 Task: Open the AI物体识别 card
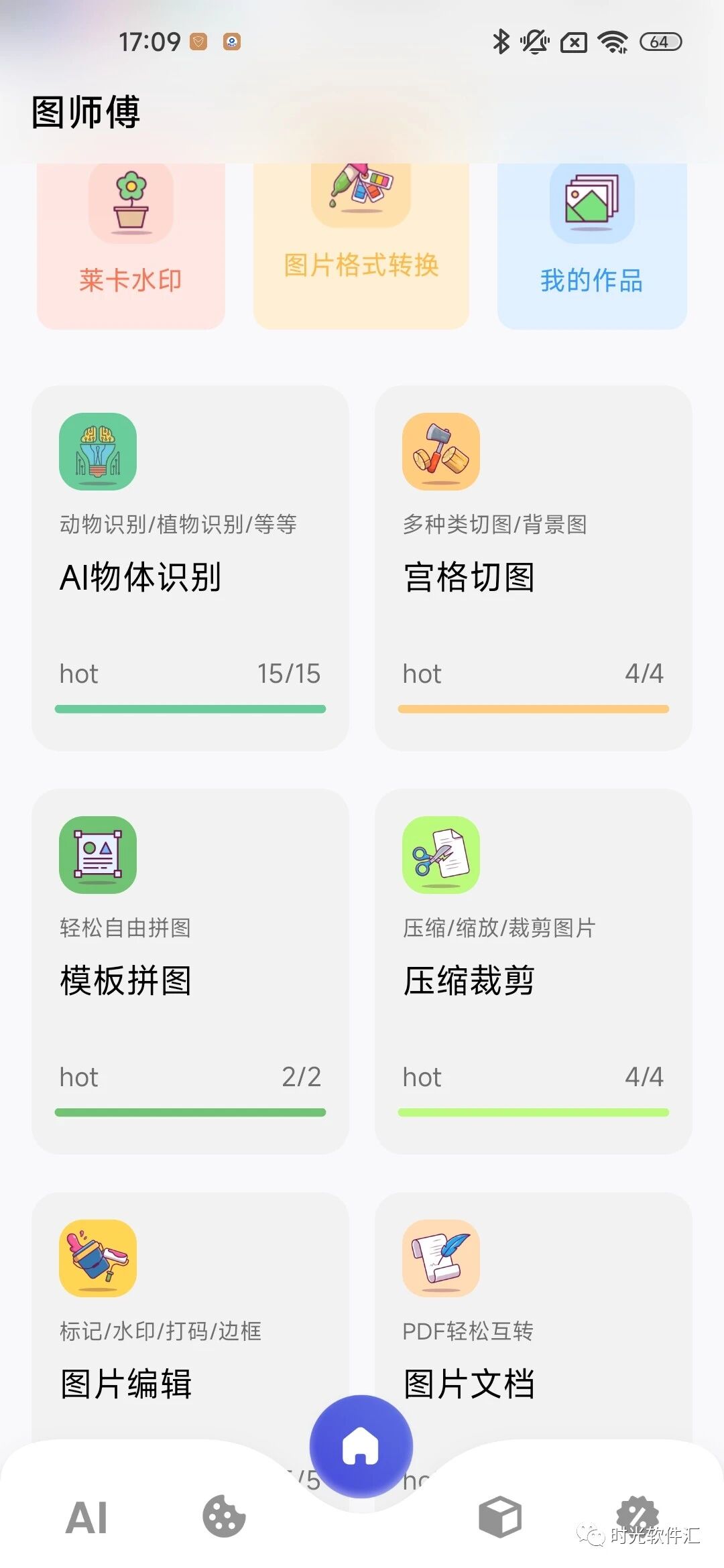(x=190, y=568)
